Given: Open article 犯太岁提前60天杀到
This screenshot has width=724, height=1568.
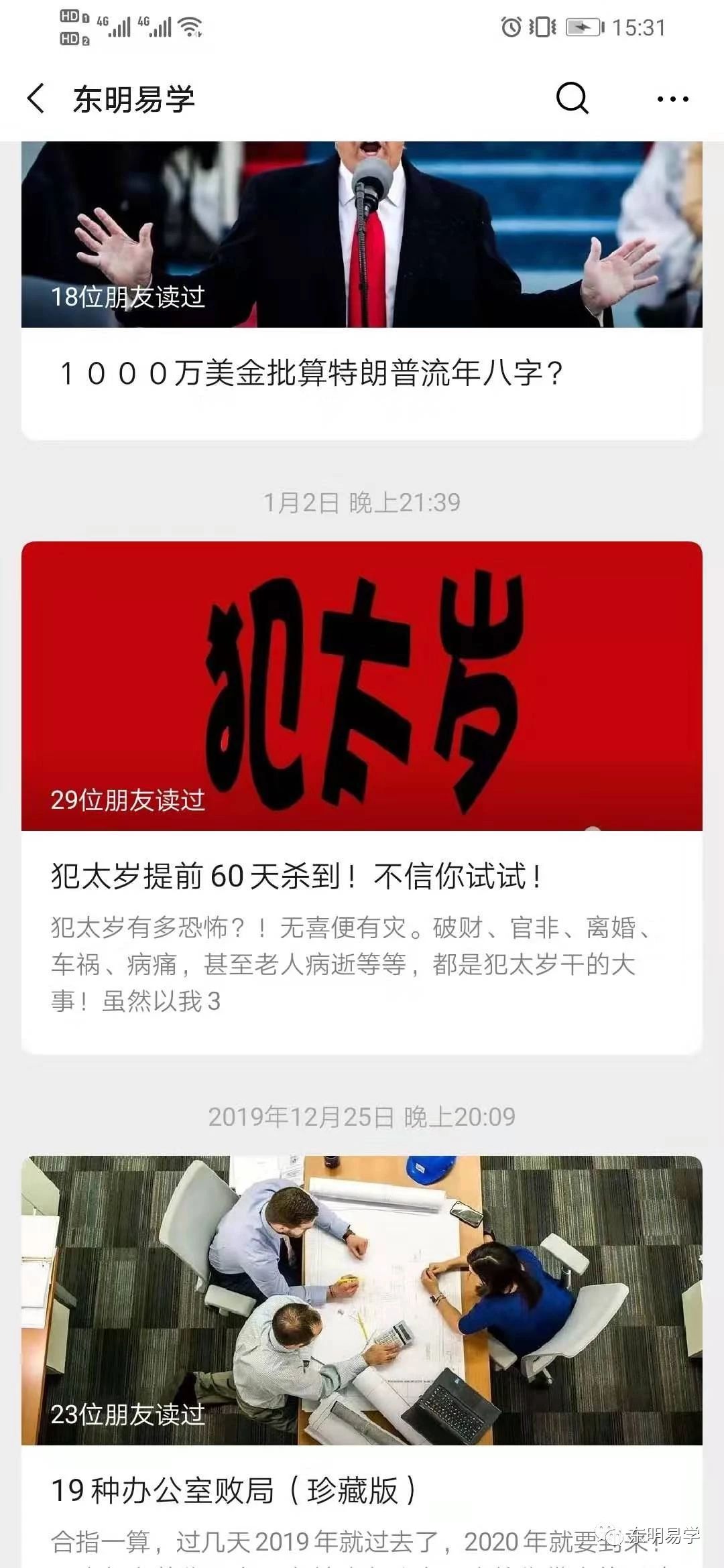Looking at the screenshot, I should click(x=296, y=876).
